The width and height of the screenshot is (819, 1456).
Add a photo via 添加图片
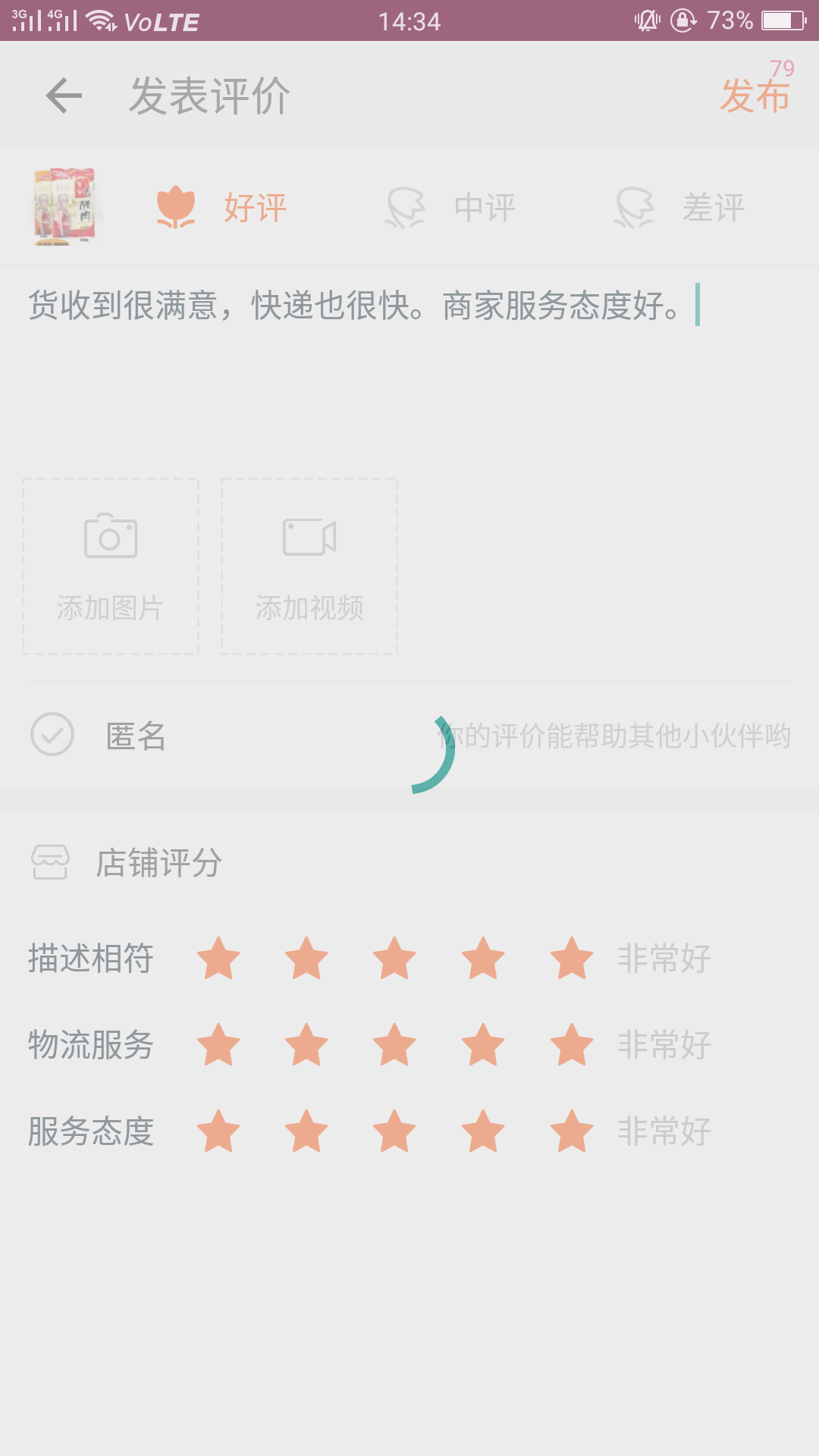[x=111, y=566]
